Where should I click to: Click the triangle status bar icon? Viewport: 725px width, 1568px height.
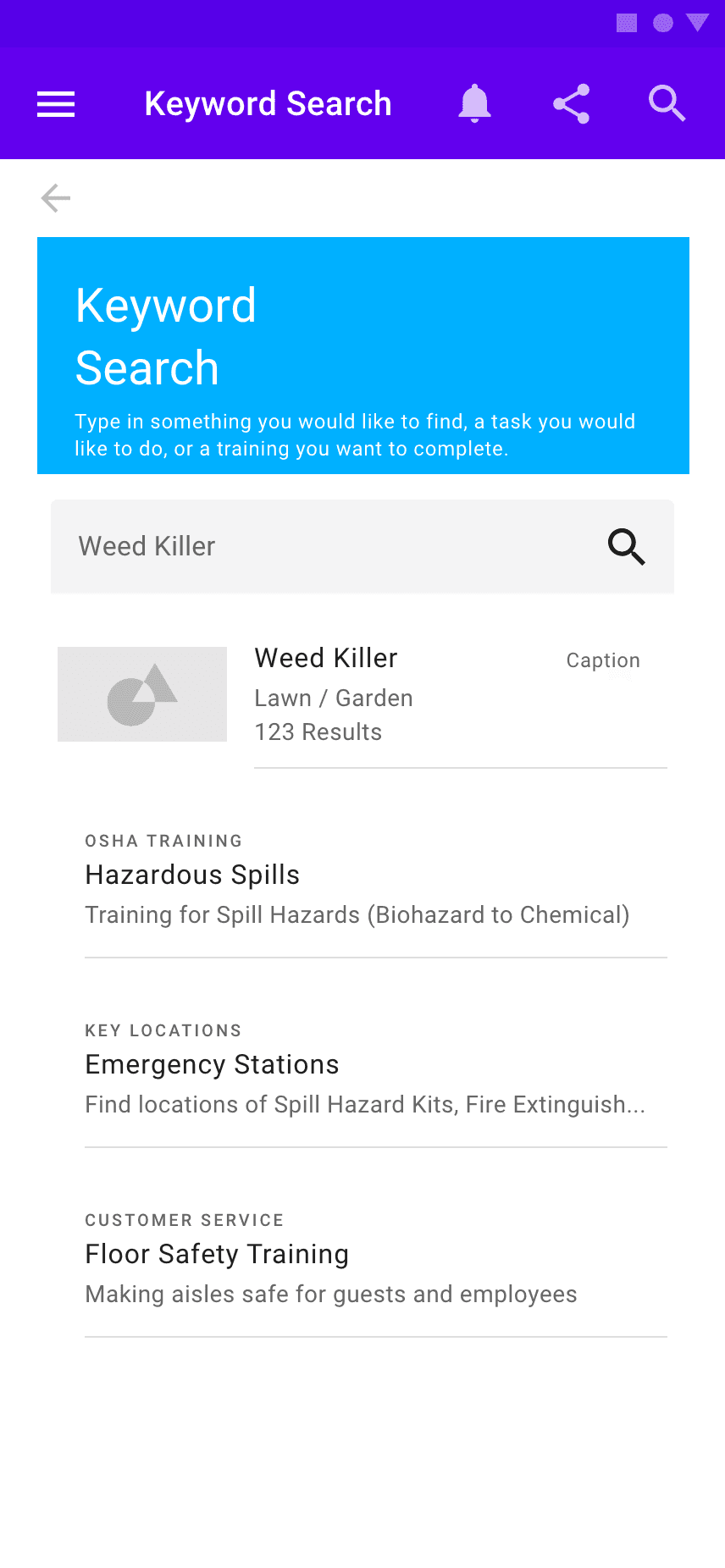(696, 24)
